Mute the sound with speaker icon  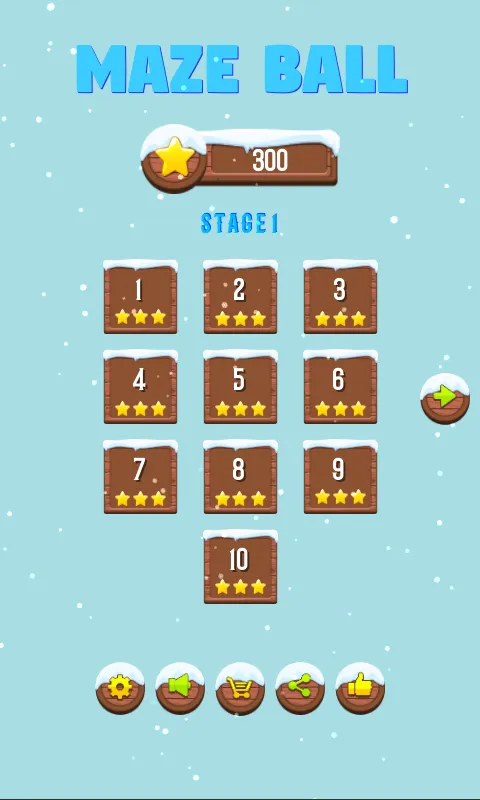pyautogui.click(x=180, y=688)
